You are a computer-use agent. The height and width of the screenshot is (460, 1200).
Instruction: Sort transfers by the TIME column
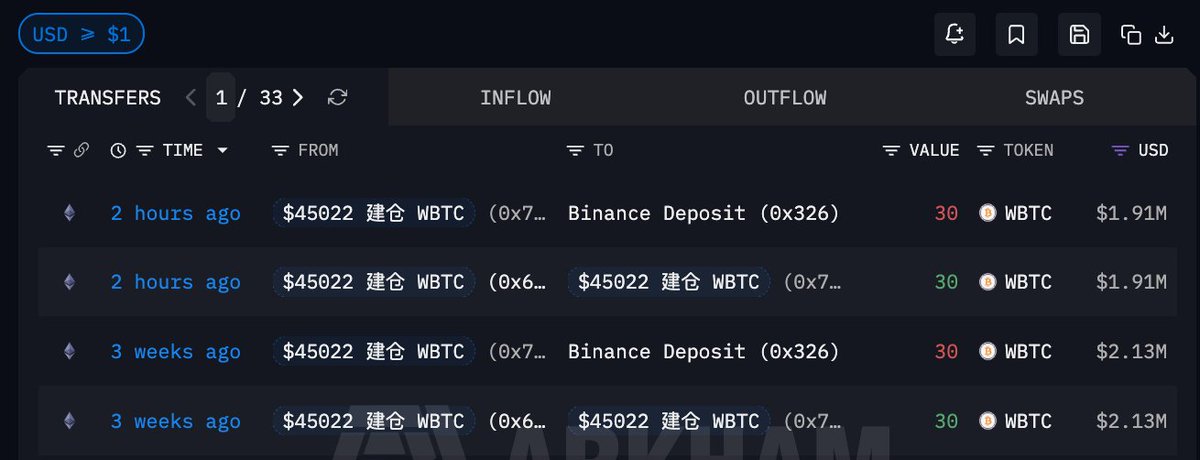(183, 150)
